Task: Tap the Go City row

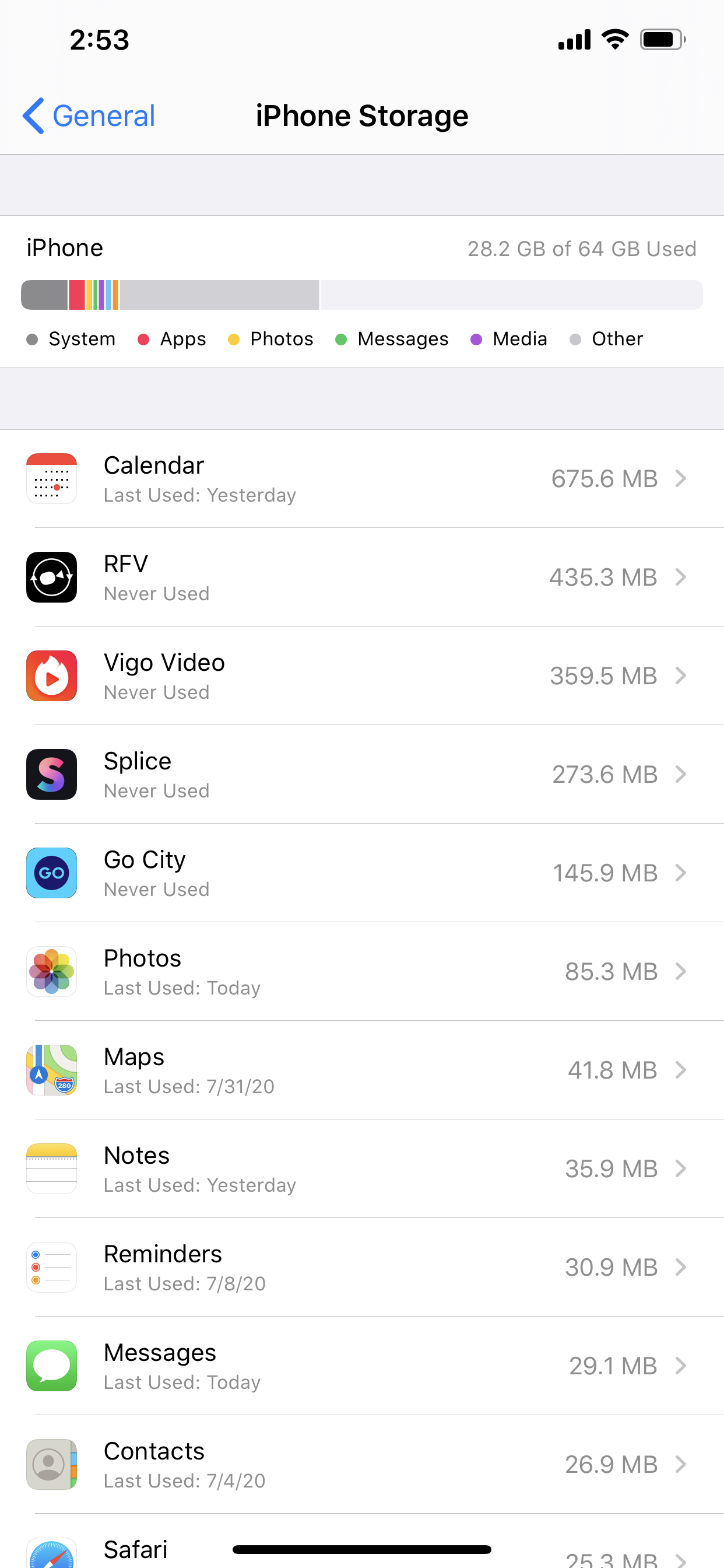Action: 361,873
